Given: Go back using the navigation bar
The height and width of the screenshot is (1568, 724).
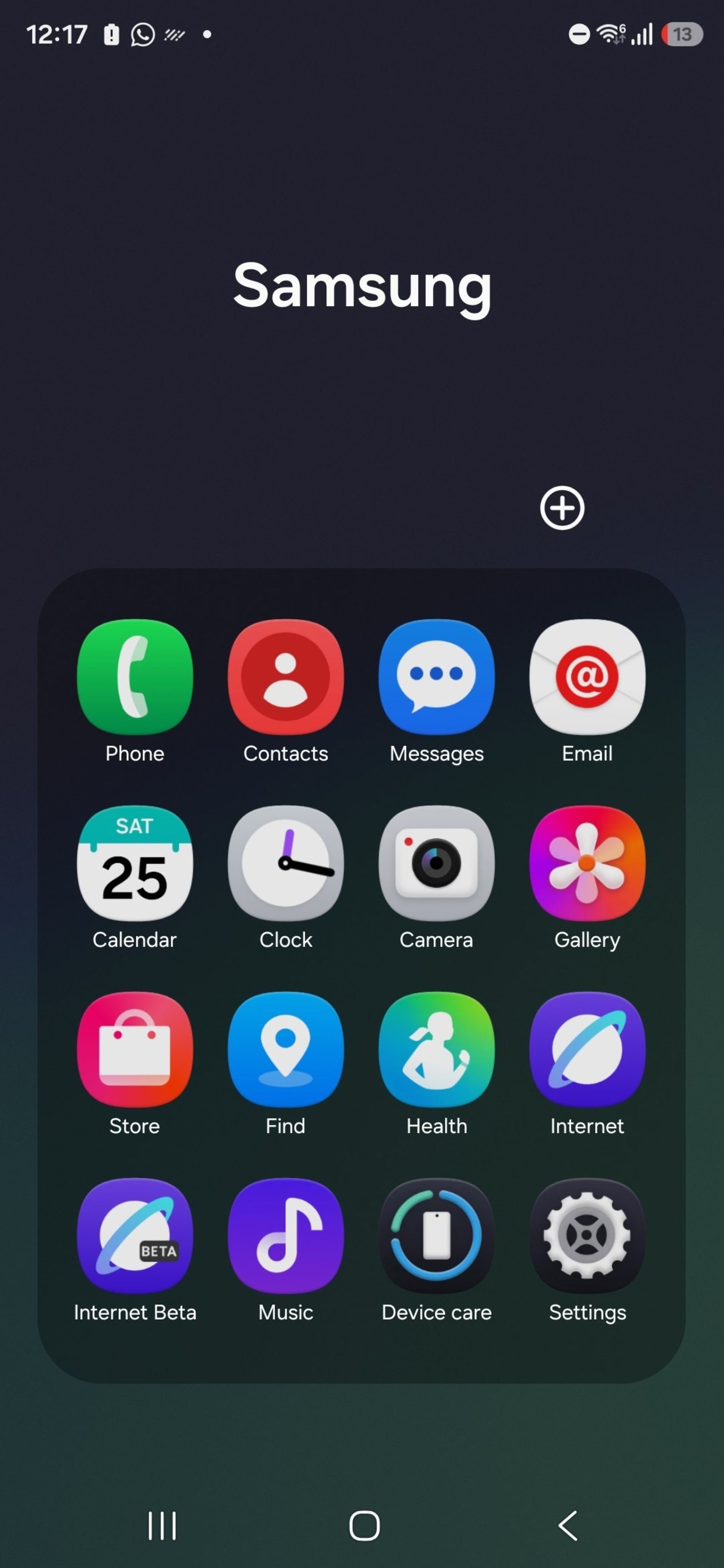Looking at the screenshot, I should 568,1525.
